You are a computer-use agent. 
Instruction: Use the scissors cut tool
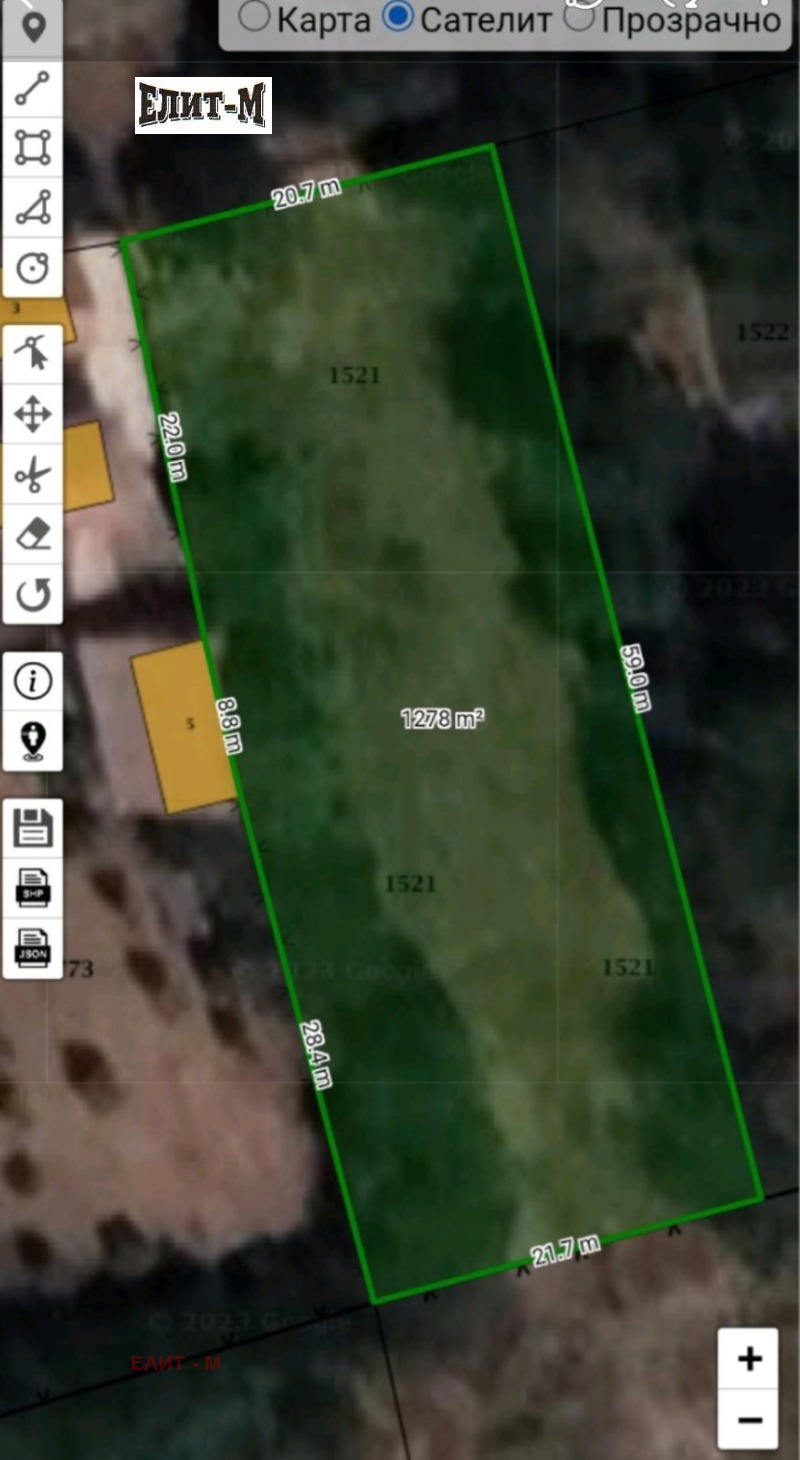[x=33, y=473]
